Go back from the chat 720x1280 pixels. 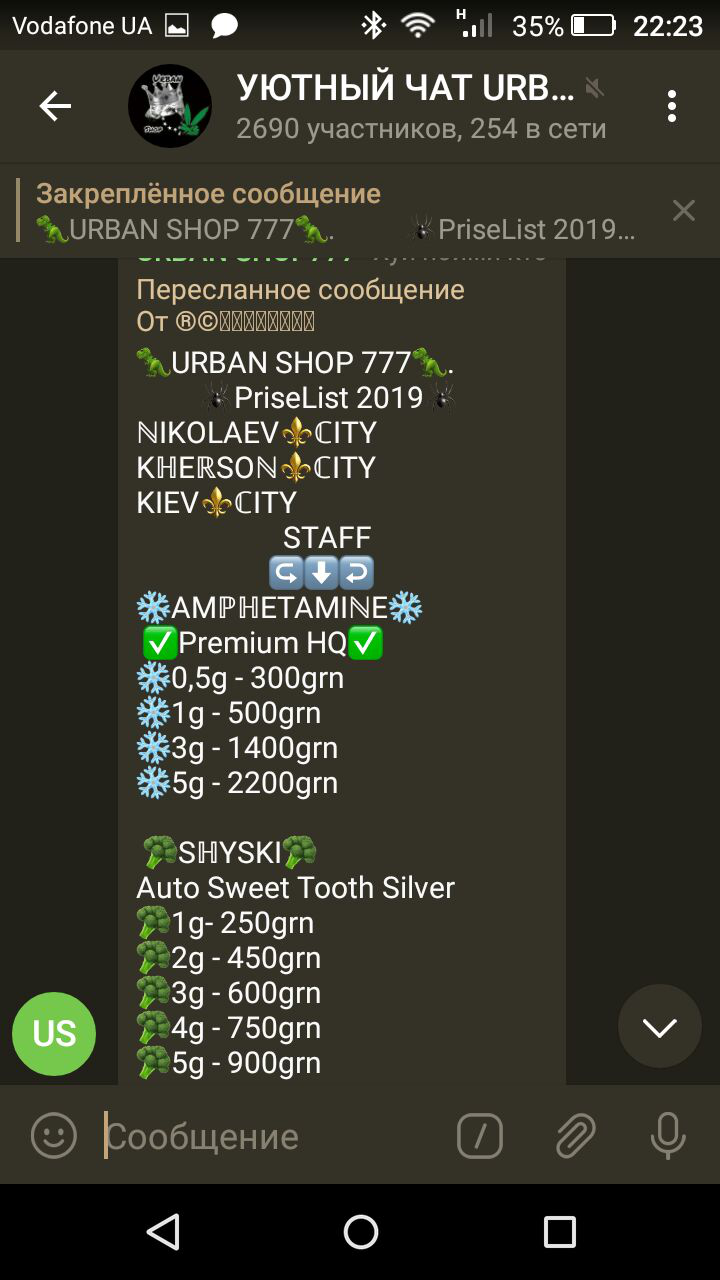pyautogui.click(x=55, y=106)
